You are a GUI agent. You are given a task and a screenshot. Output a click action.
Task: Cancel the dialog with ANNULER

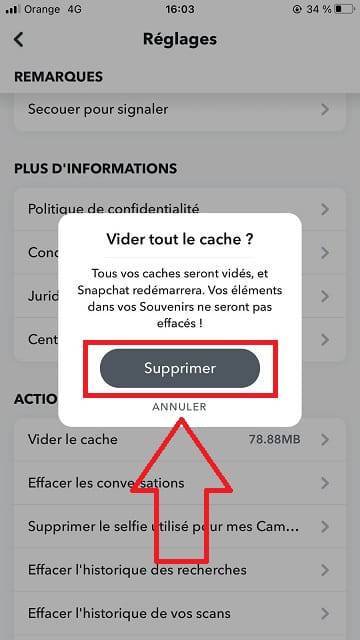(x=180, y=407)
